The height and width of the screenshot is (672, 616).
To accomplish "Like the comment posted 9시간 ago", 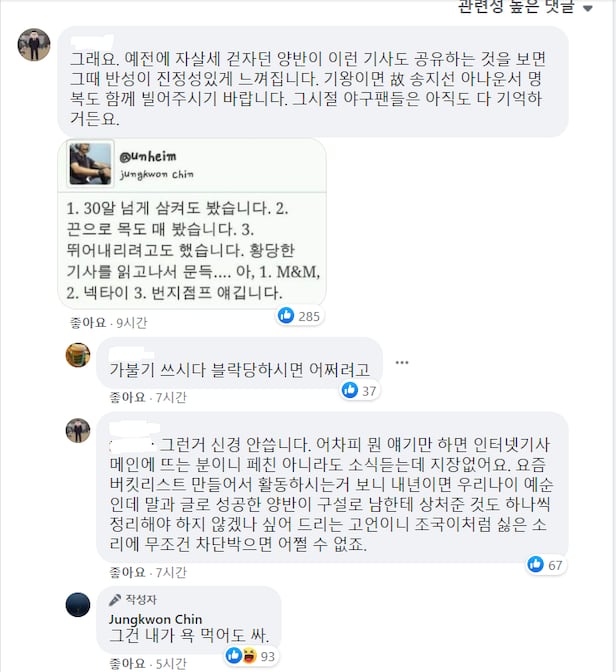I will click(86, 323).
